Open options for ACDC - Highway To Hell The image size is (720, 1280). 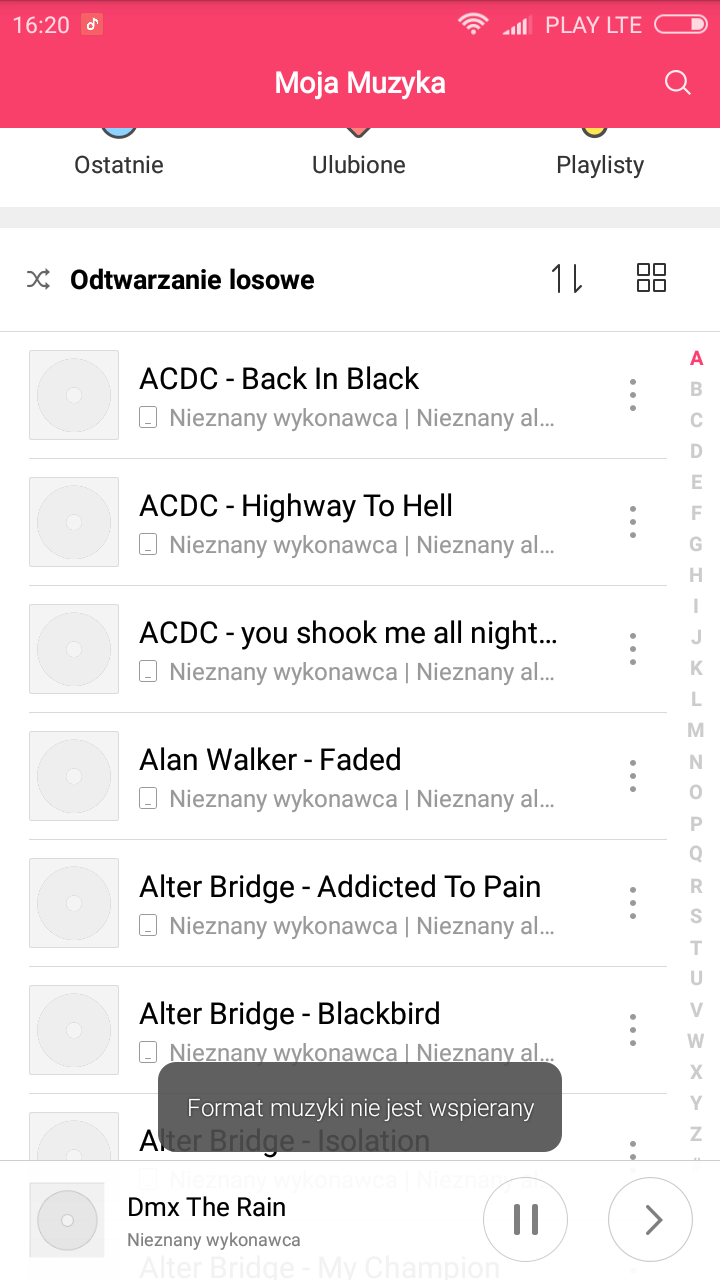coord(633,522)
